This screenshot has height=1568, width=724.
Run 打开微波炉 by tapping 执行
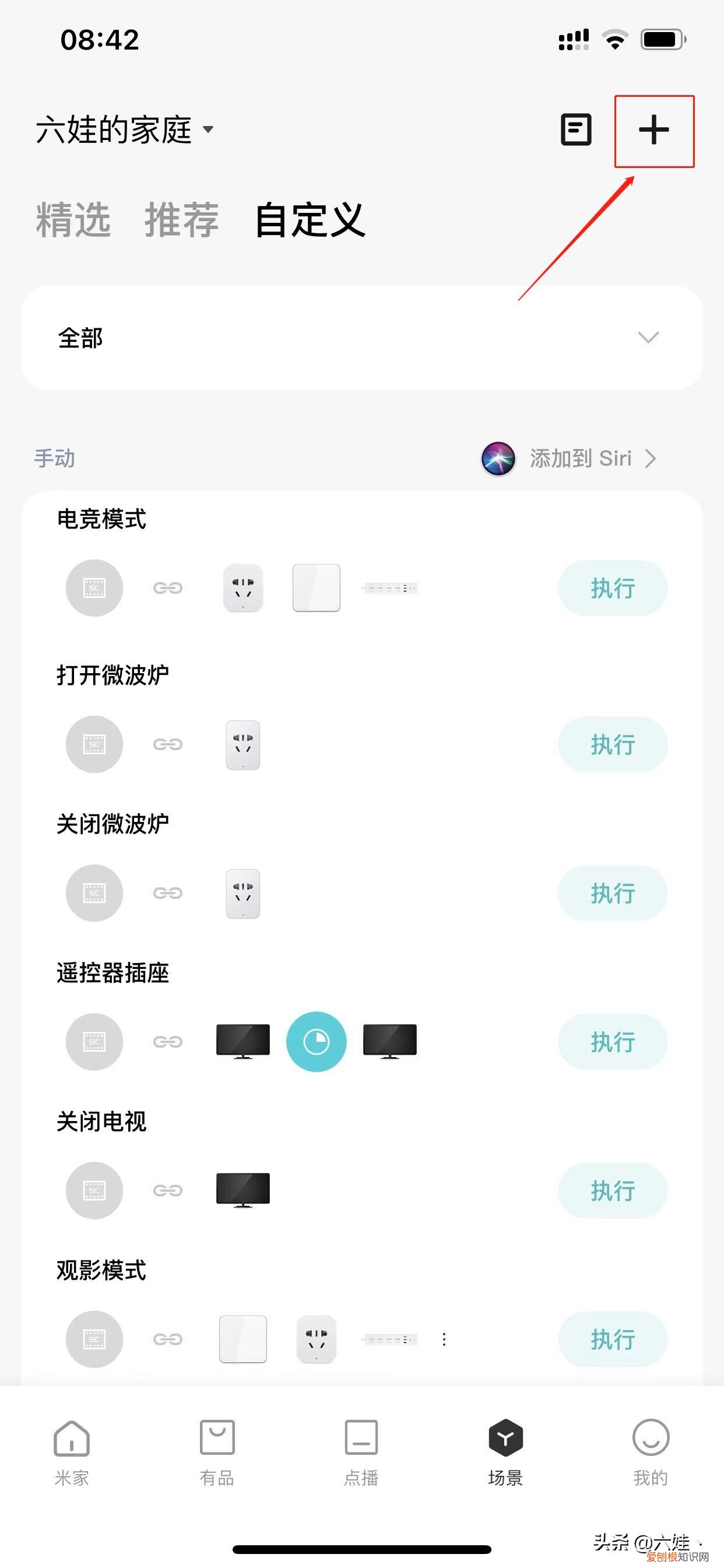coord(612,744)
